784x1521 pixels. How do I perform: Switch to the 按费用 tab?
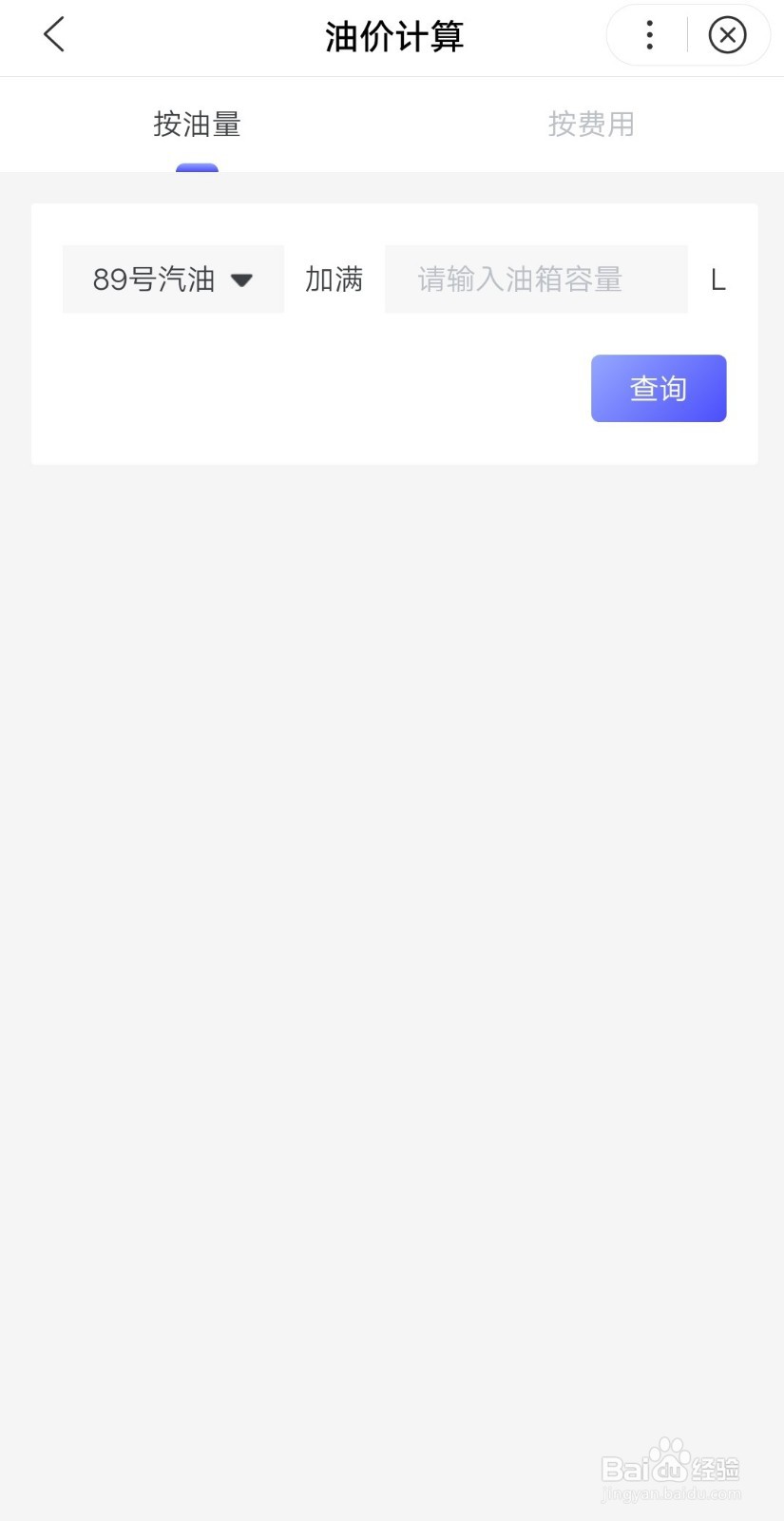pyautogui.click(x=591, y=124)
